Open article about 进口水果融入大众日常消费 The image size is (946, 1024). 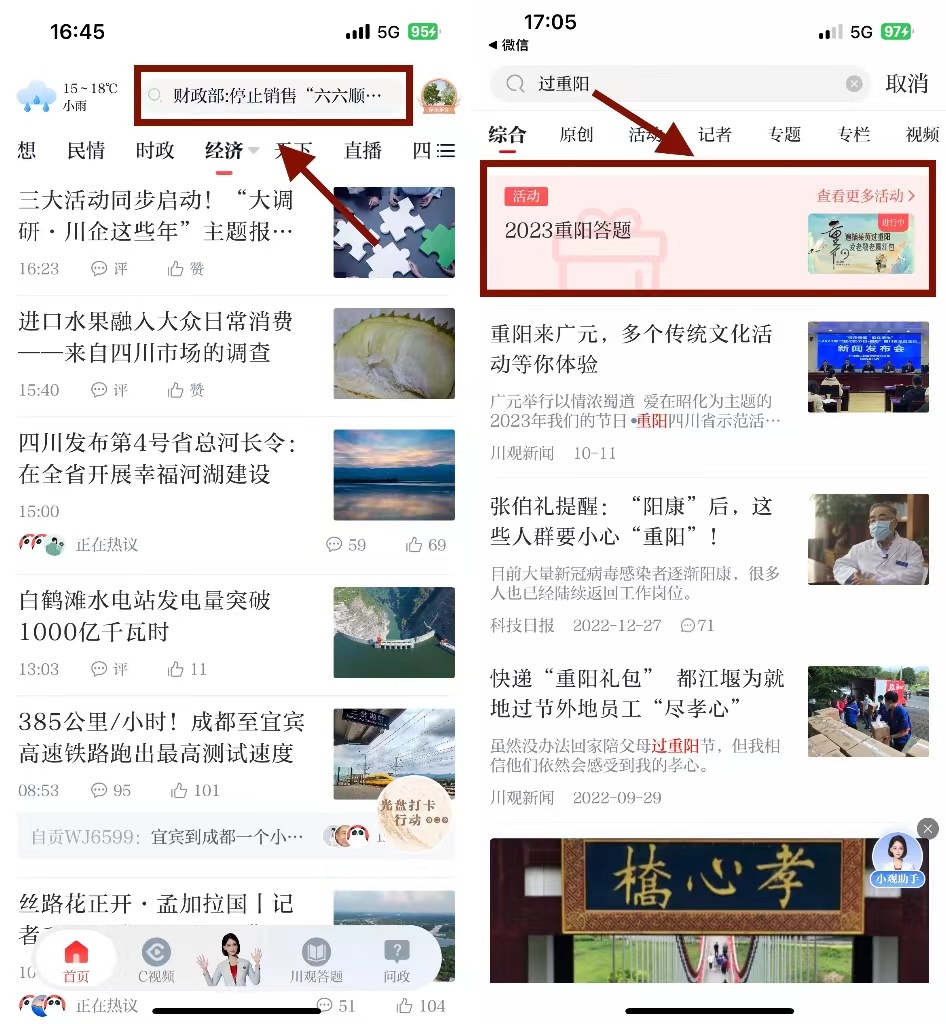pyautogui.click(x=156, y=337)
